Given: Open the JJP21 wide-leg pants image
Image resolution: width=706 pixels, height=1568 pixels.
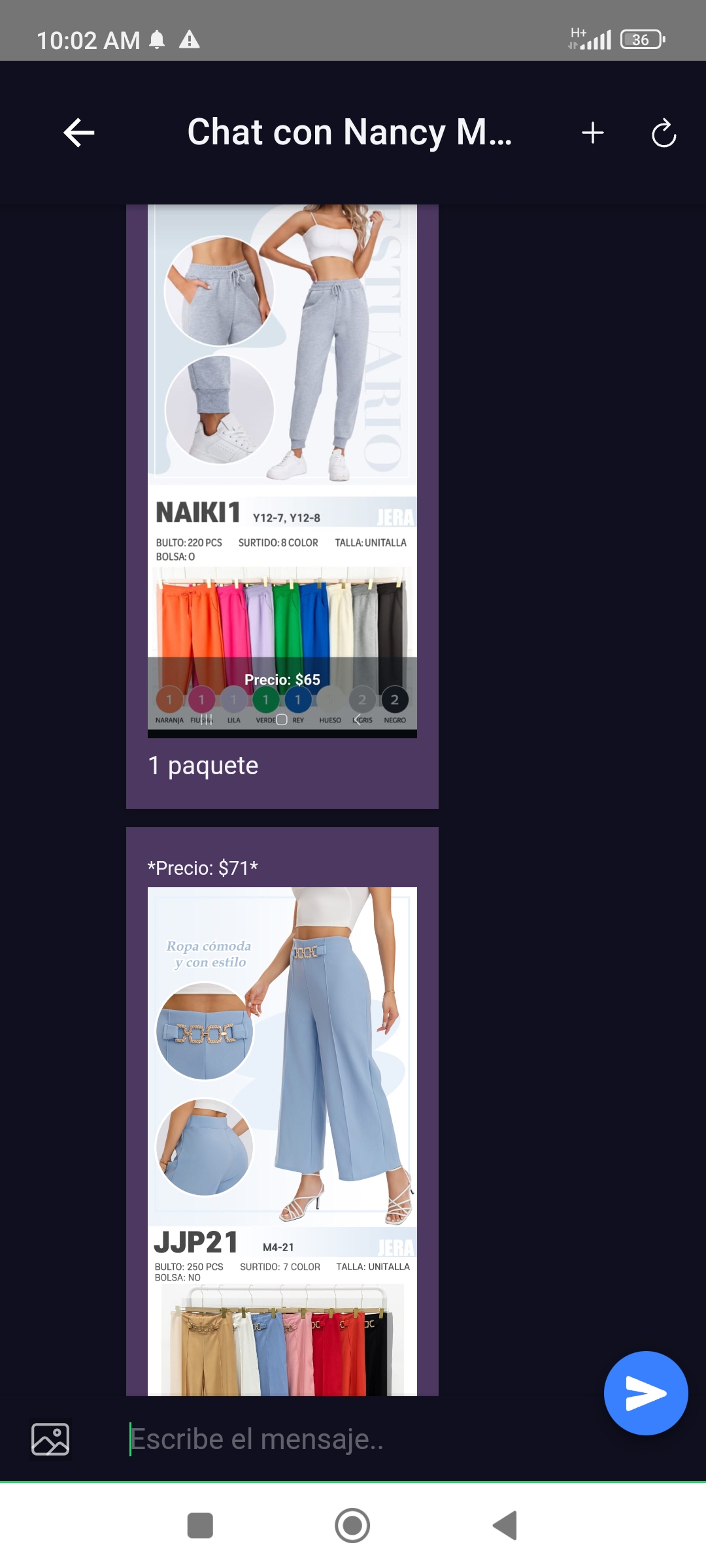Looking at the screenshot, I should coord(282,1141).
